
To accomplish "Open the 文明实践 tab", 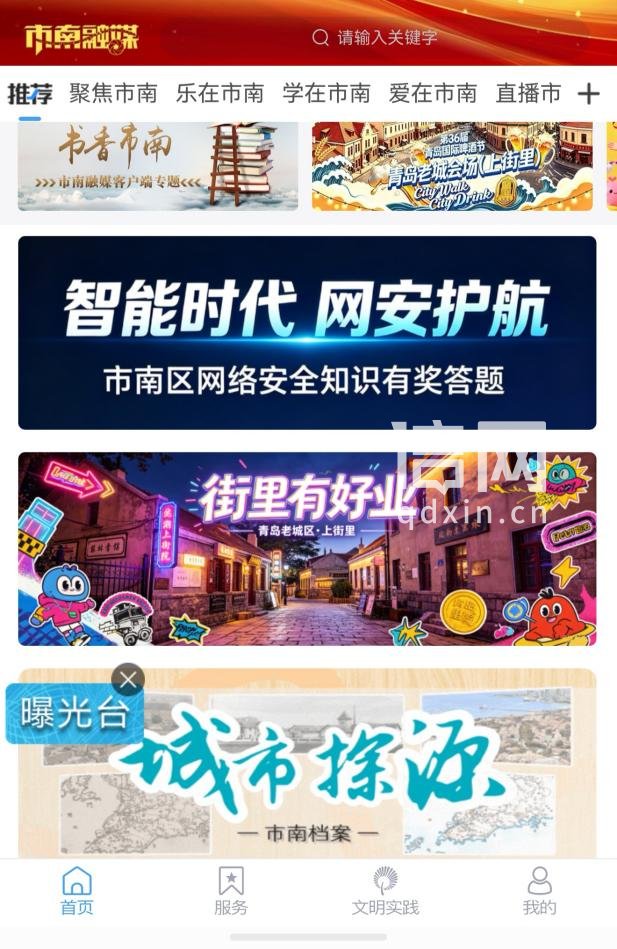I will click(386, 891).
